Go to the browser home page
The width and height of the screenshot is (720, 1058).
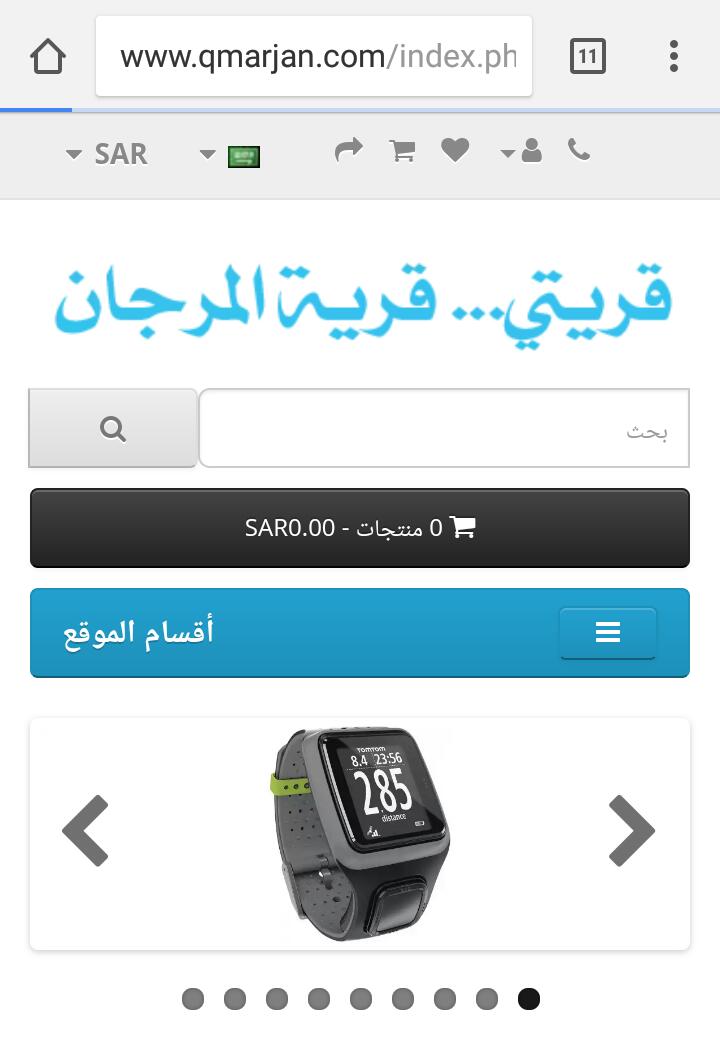(x=48, y=56)
